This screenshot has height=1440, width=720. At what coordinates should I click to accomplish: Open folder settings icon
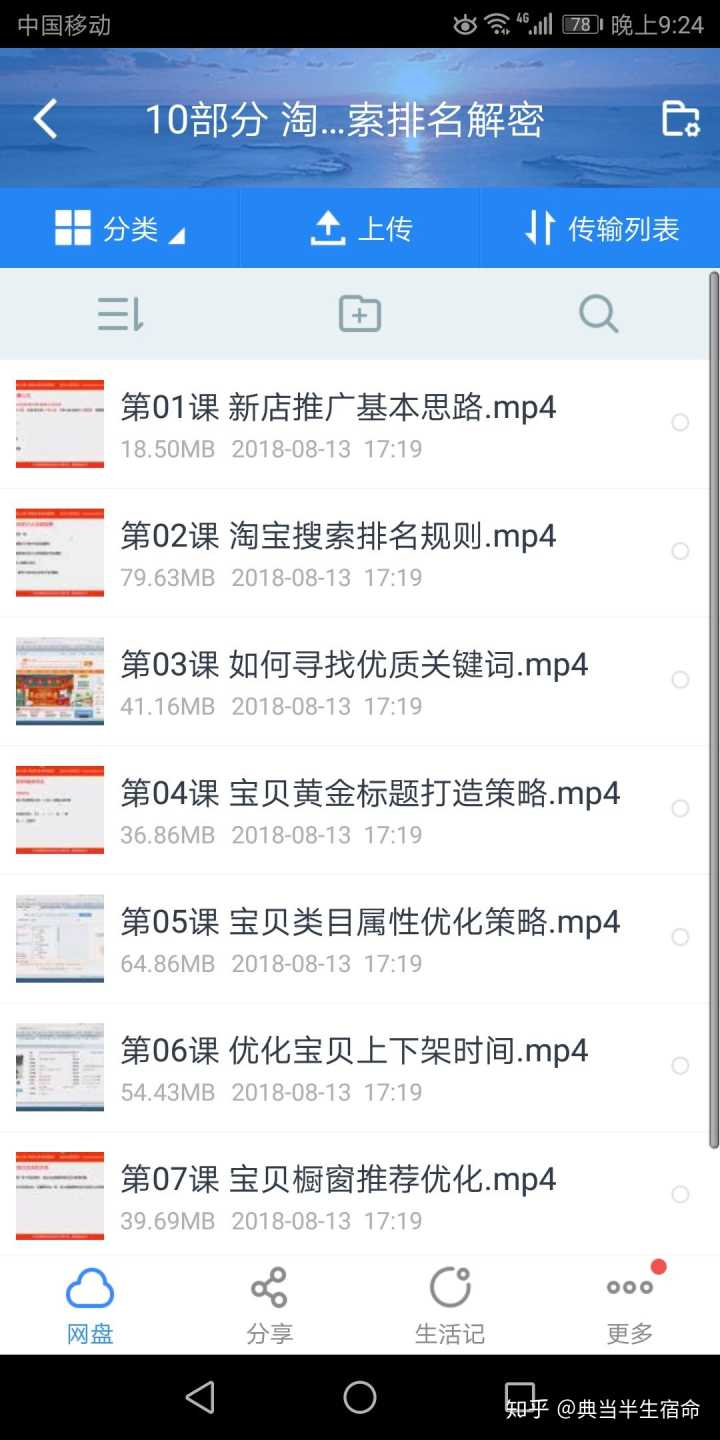[x=680, y=119]
